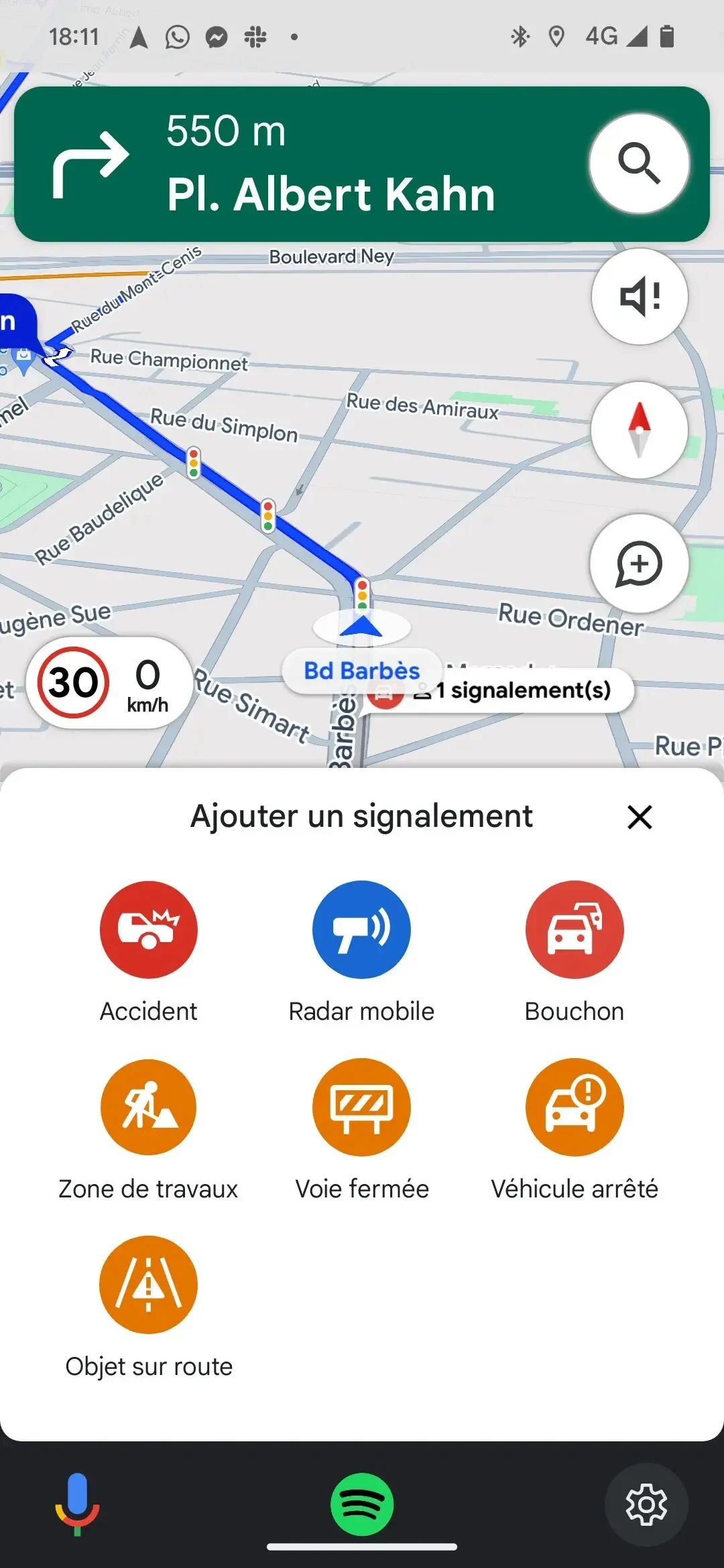Tap the sound alerts speaker button
The width and height of the screenshot is (724, 1568).
point(640,296)
